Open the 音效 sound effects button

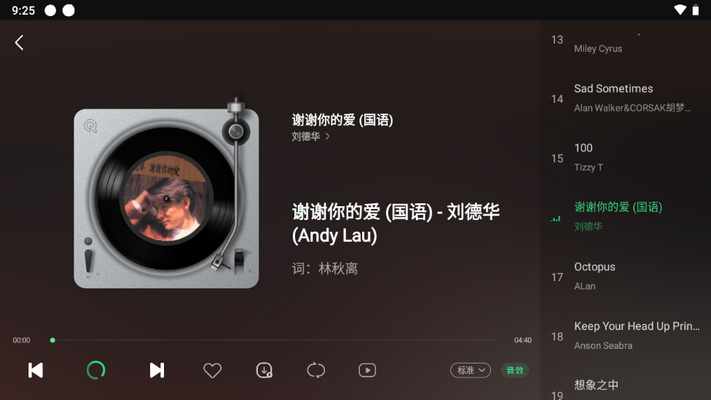pyautogui.click(x=515, y=370)
